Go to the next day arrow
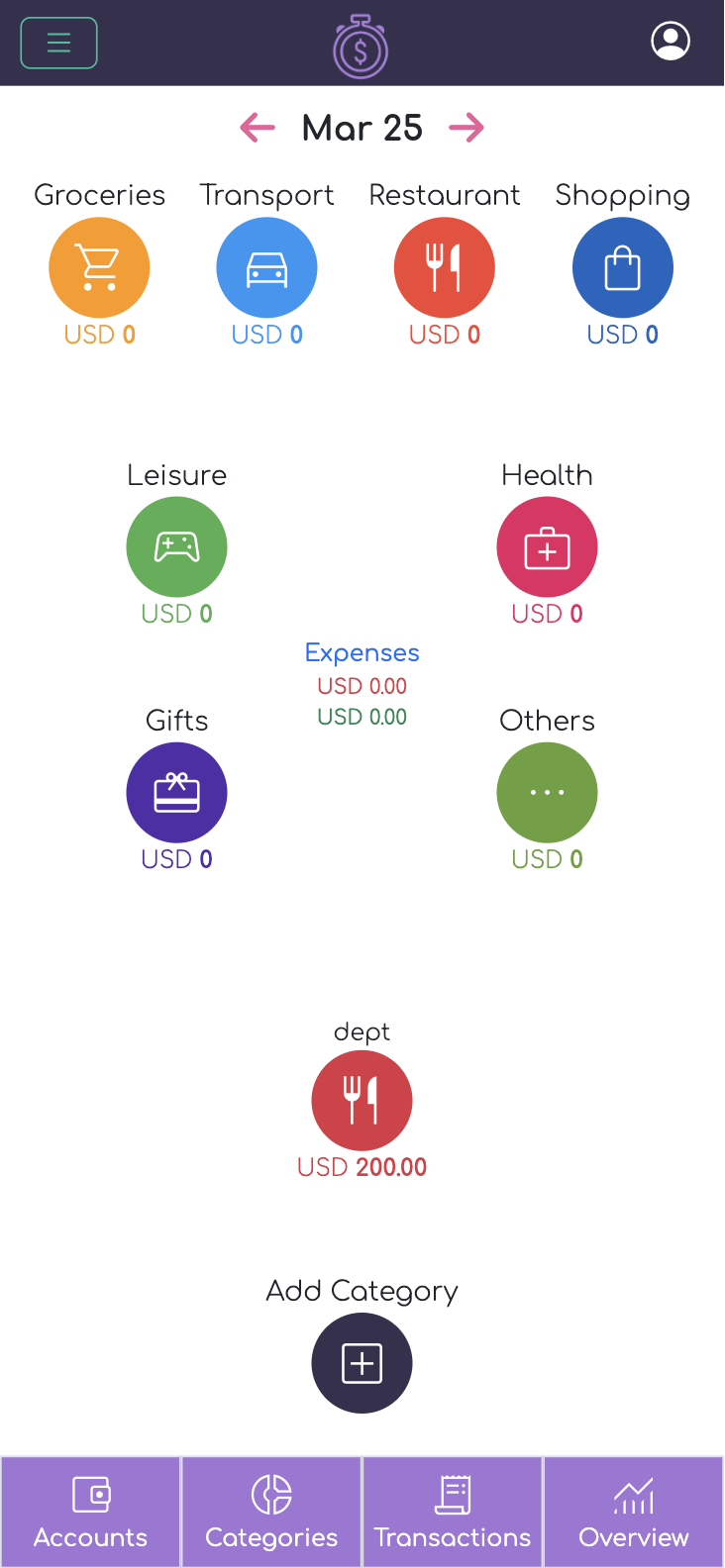The width and height of the screenshot is (725, 1568). click(466, 128)
